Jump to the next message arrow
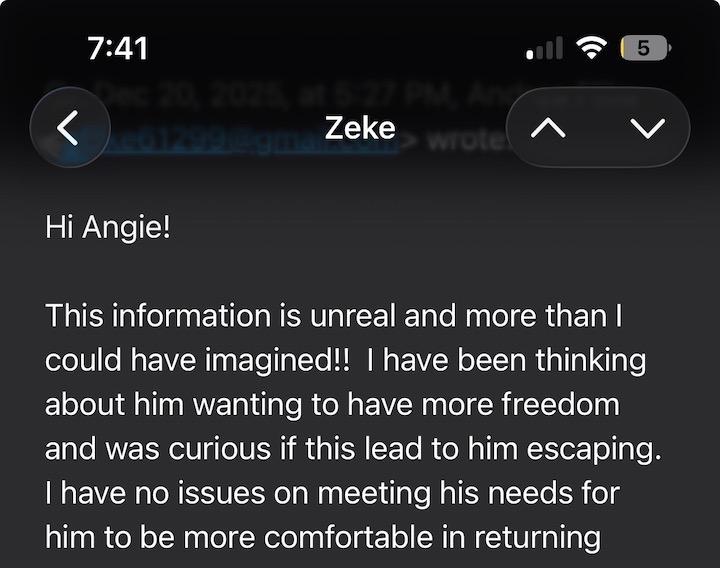Viewport: 720px width, 568px height. [648, 128]
